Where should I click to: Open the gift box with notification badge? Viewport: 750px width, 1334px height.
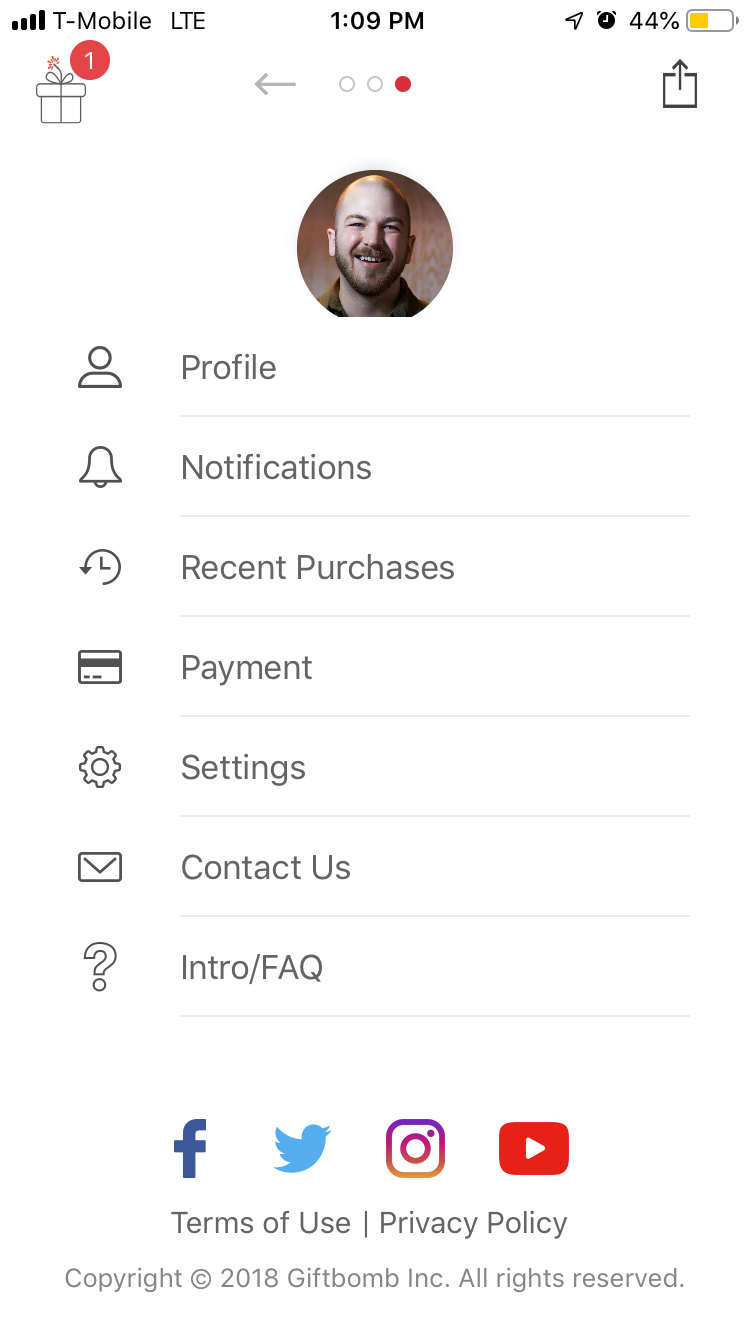point(62,92)
